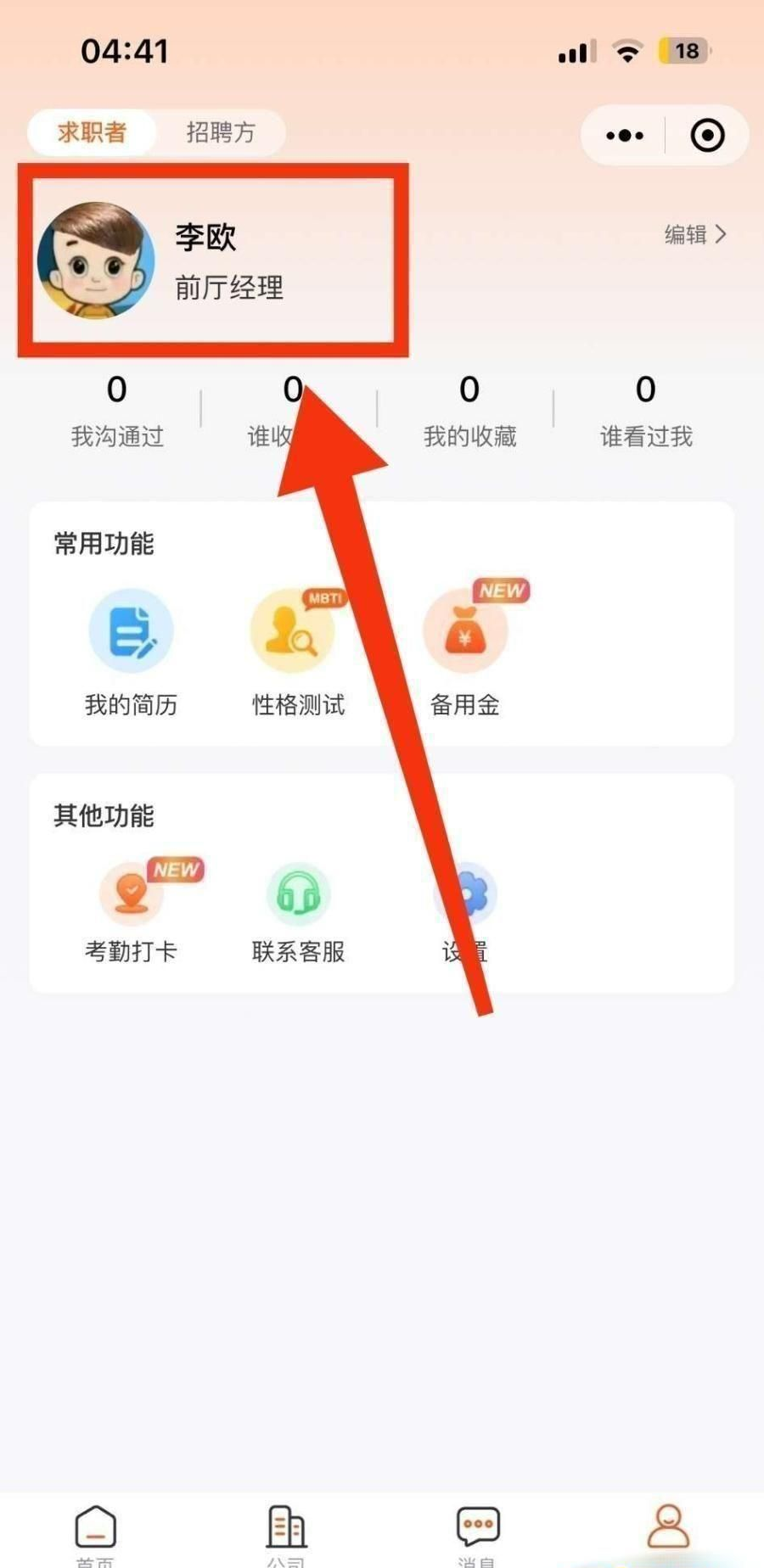The width and height of the screenshot is (764, 1568).
Task: Switch to the 求职者 tab
Action: [92, 132]
